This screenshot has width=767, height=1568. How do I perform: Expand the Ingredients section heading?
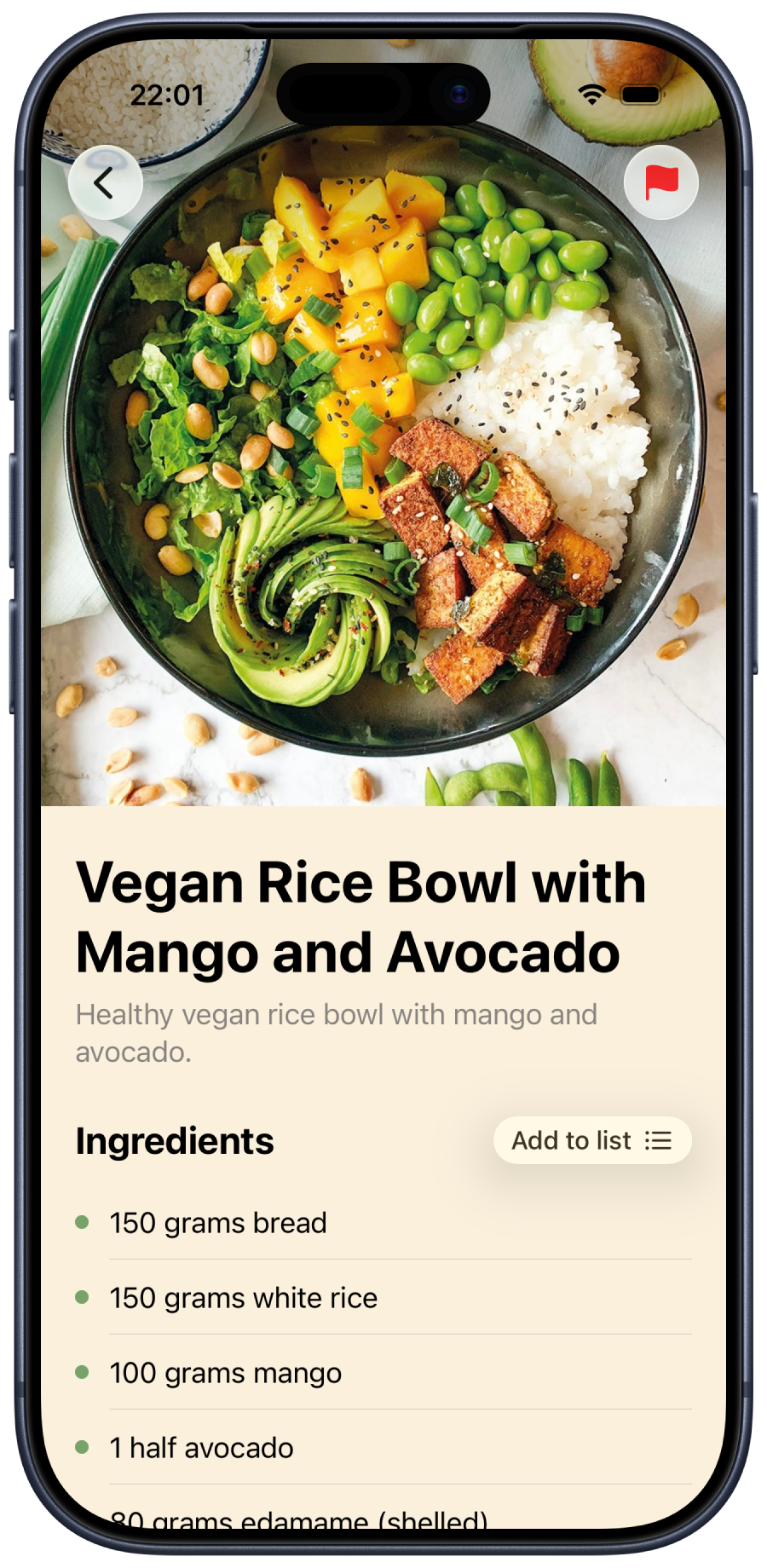174,1139
